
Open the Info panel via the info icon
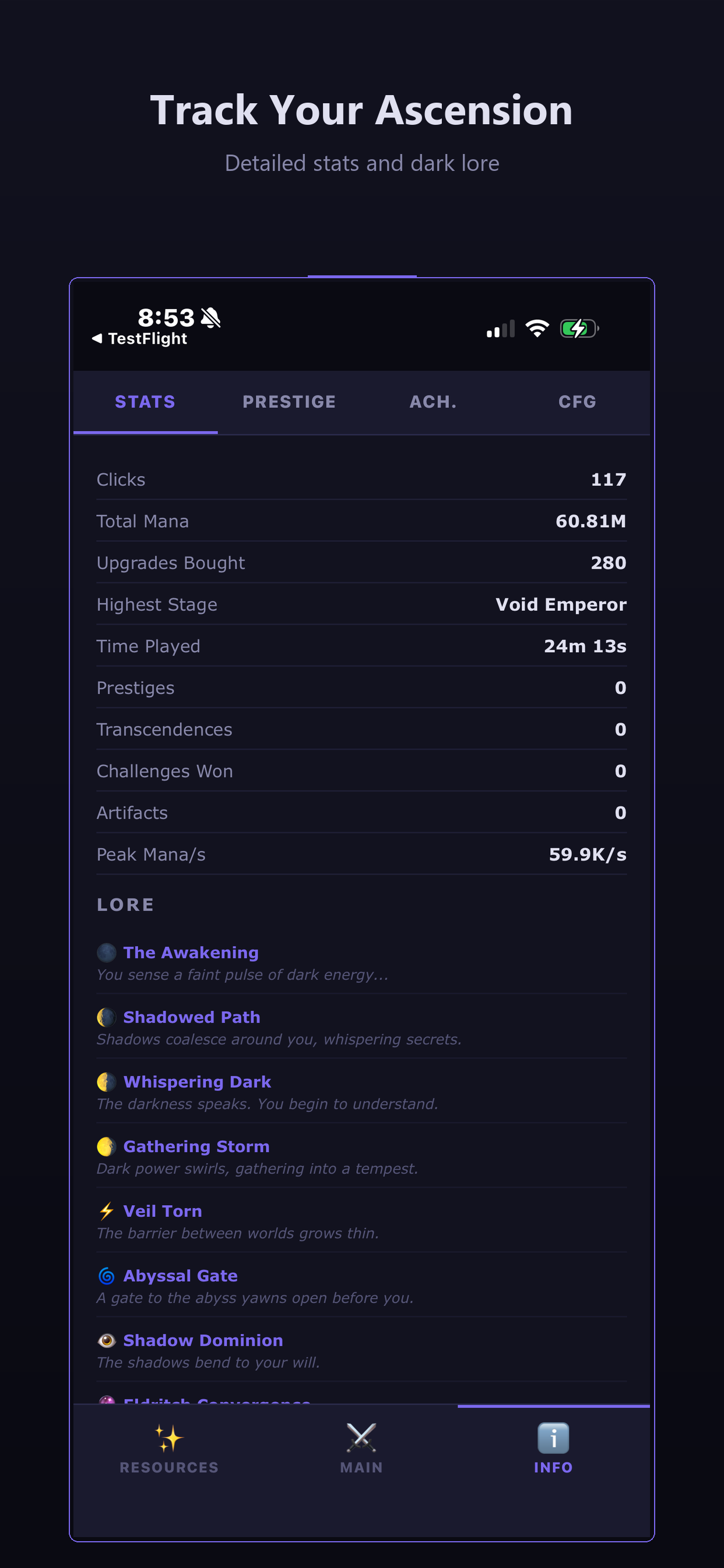[553, 1440]
